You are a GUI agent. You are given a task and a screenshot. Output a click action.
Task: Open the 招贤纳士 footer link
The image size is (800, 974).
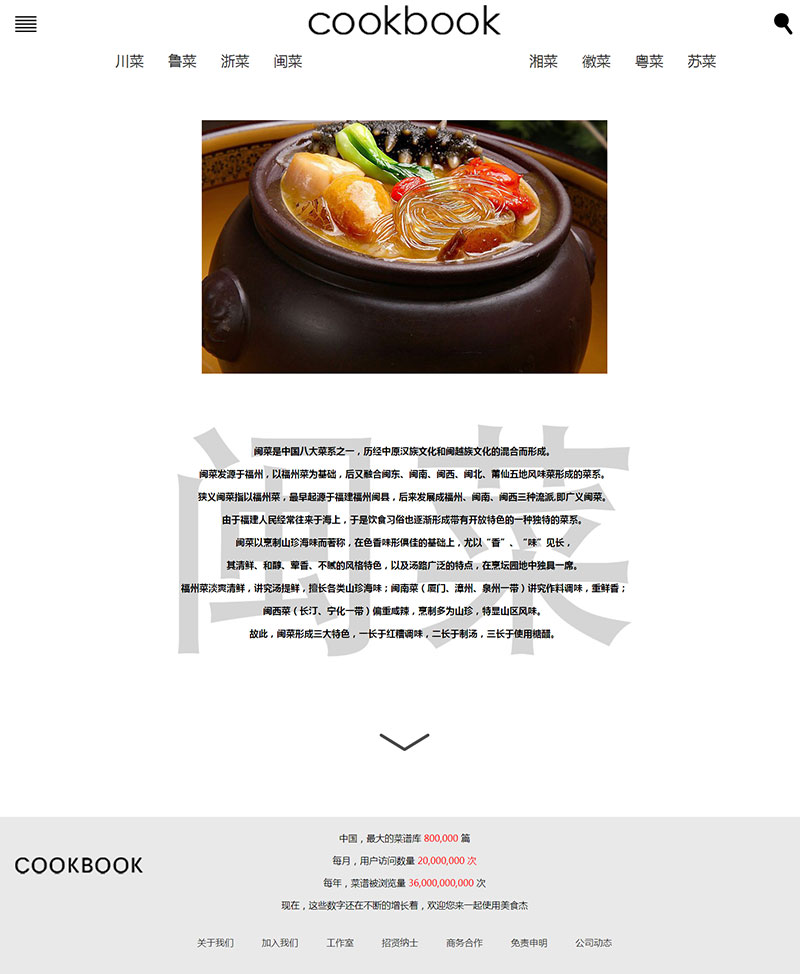click(x=400, y=943)
